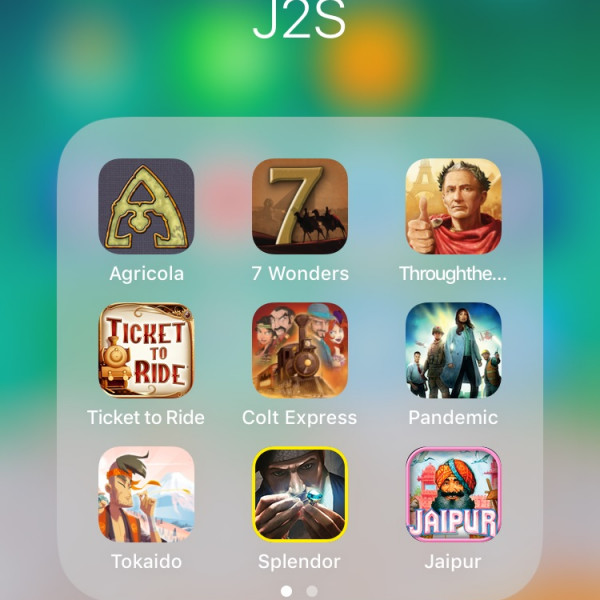
Task: Tap the folder page indicator dots
Action: (299, 591)
